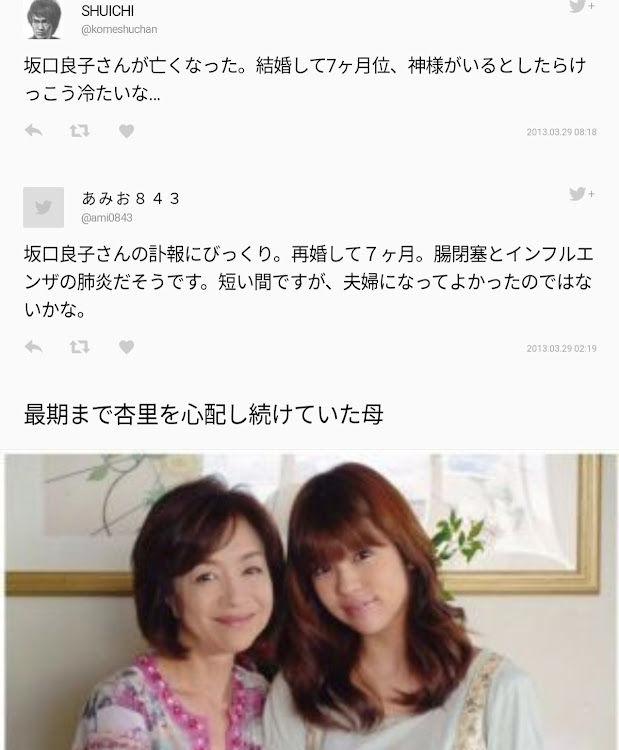
Task: Reply to SHUICHI's tweet
Action: 33,131
